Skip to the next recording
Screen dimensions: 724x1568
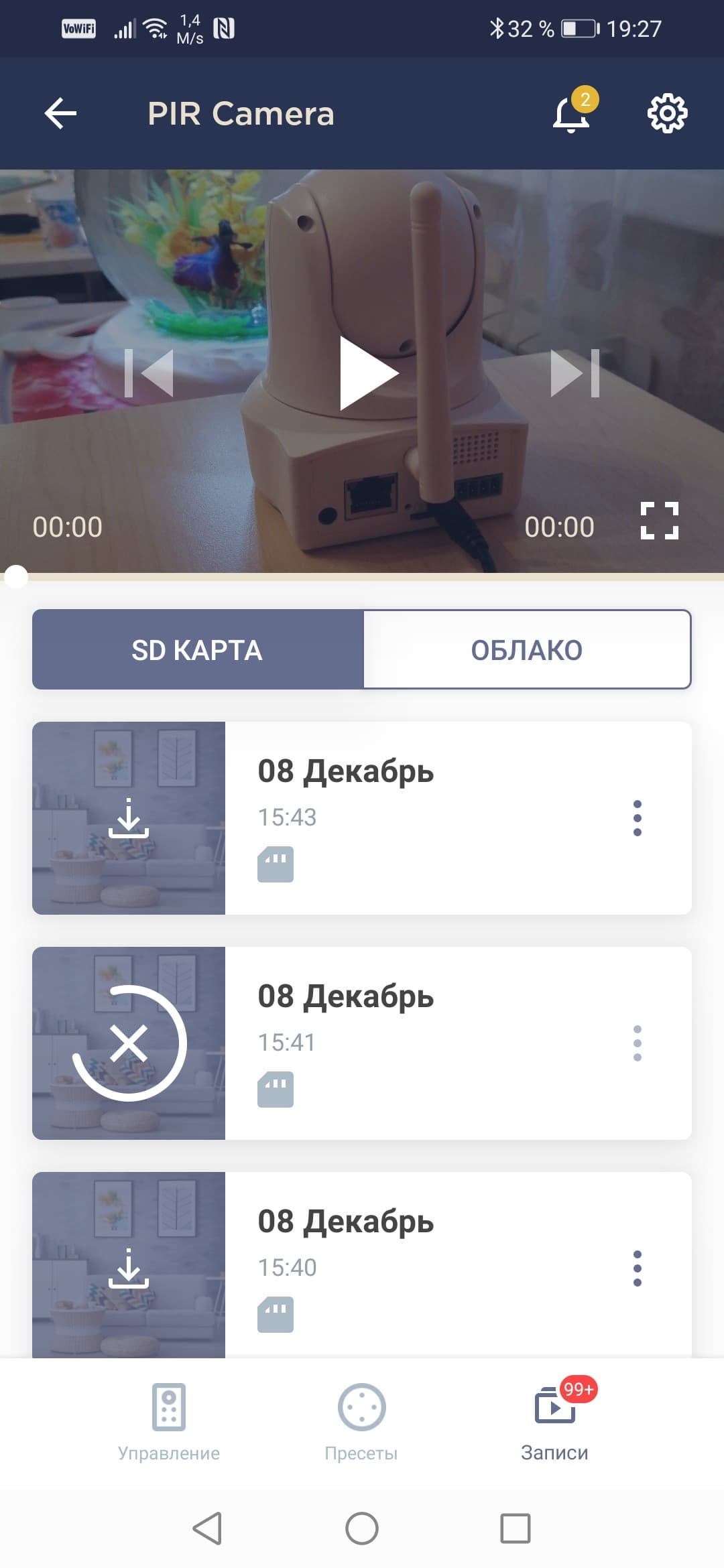click(x=575, y=373)
